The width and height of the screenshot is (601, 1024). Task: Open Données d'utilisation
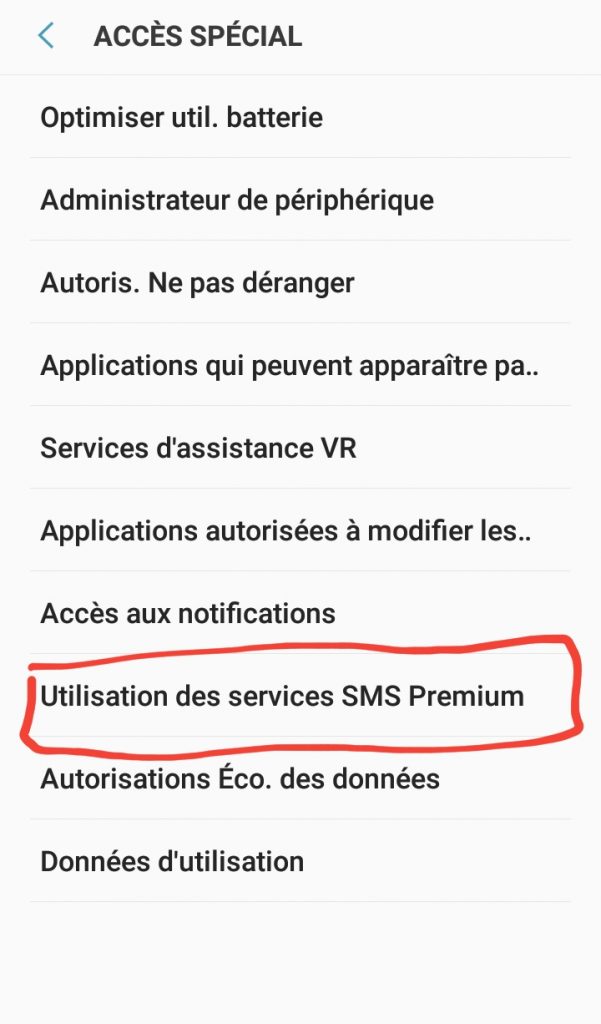172,861
